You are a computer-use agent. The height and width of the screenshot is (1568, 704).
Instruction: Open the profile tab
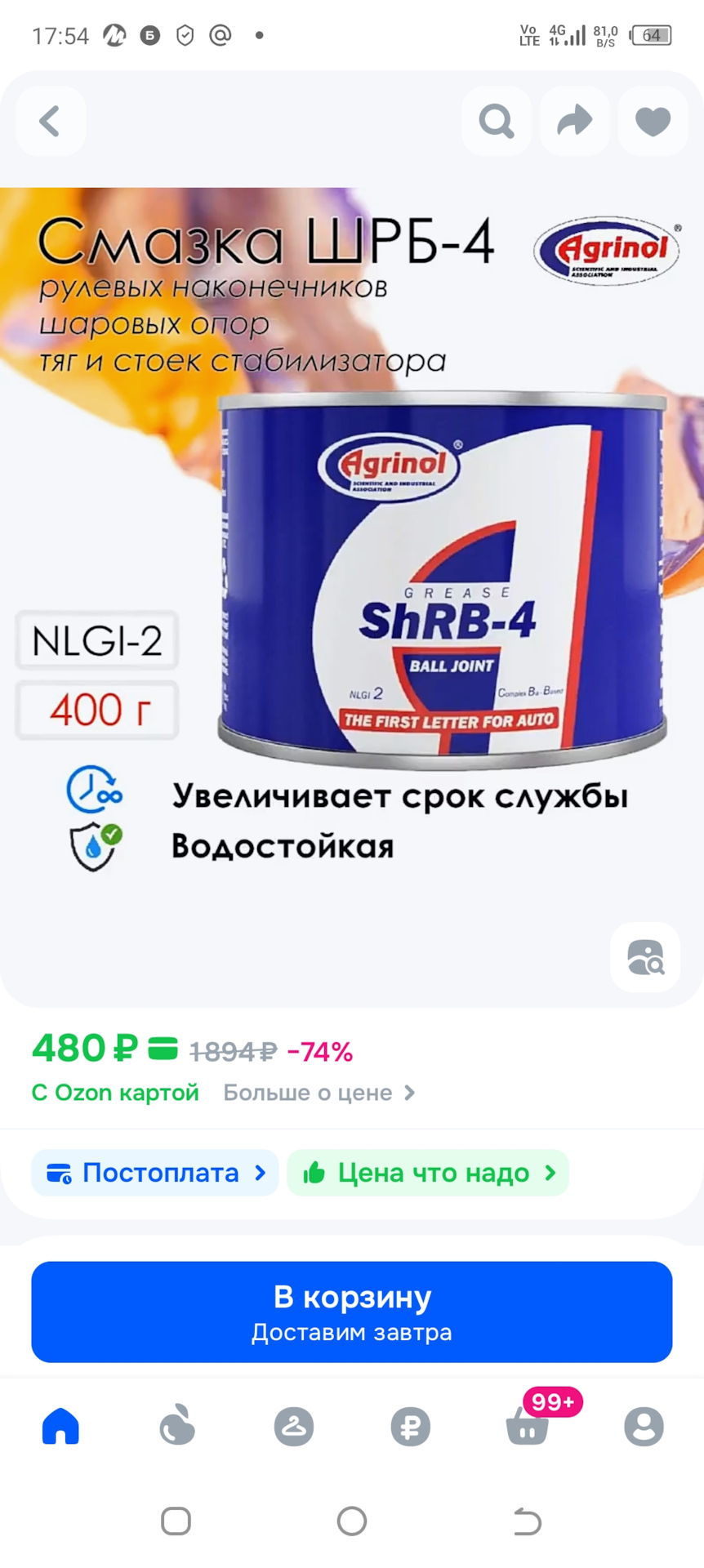(x=644, y=1427)
